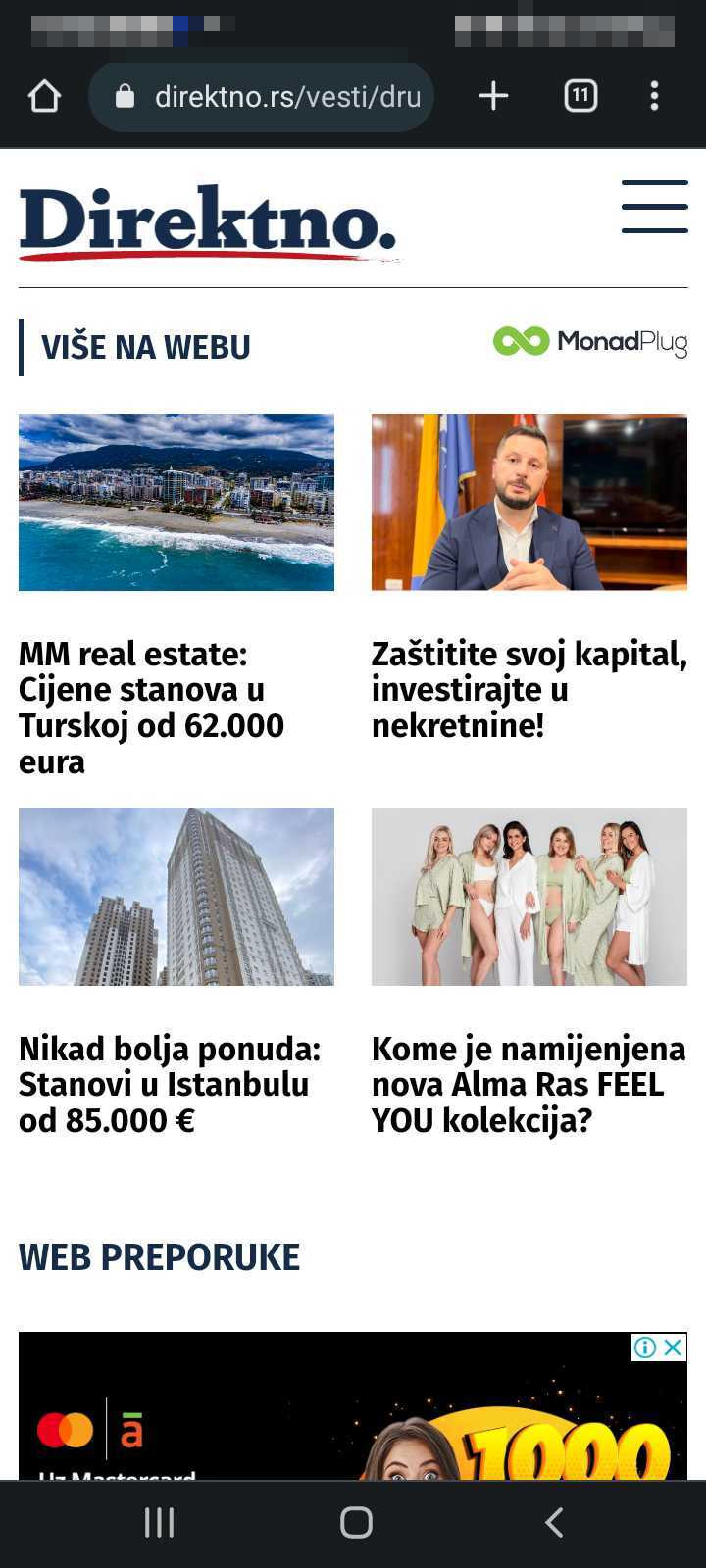Open Alma Ras FEEL YOU collection article

pyautogui.click(x=529, y=1084)
